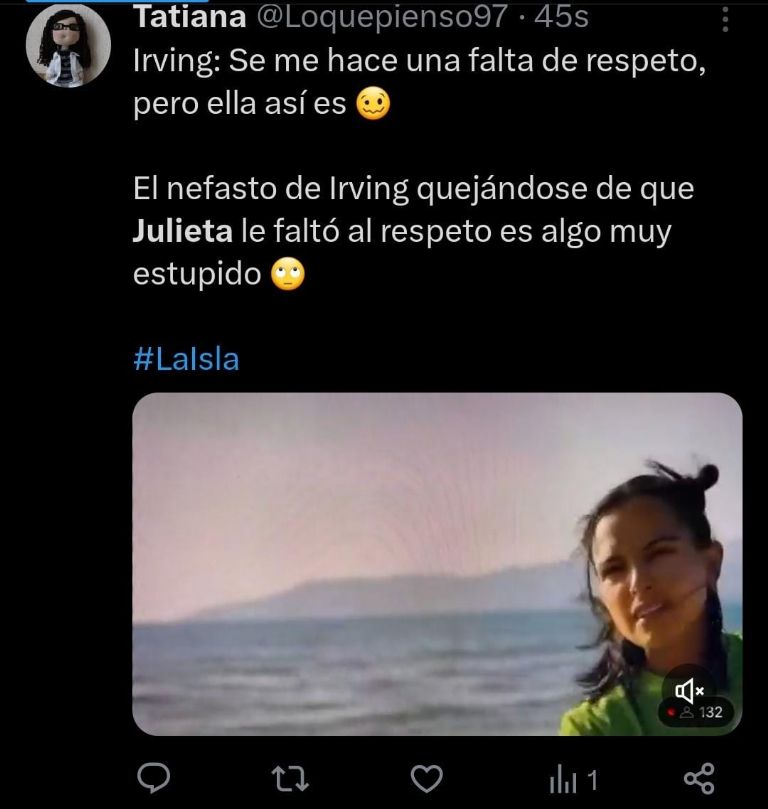768x809 pixels.
Task: Retweet Tatiana's post
Action: tap(290, 778)
